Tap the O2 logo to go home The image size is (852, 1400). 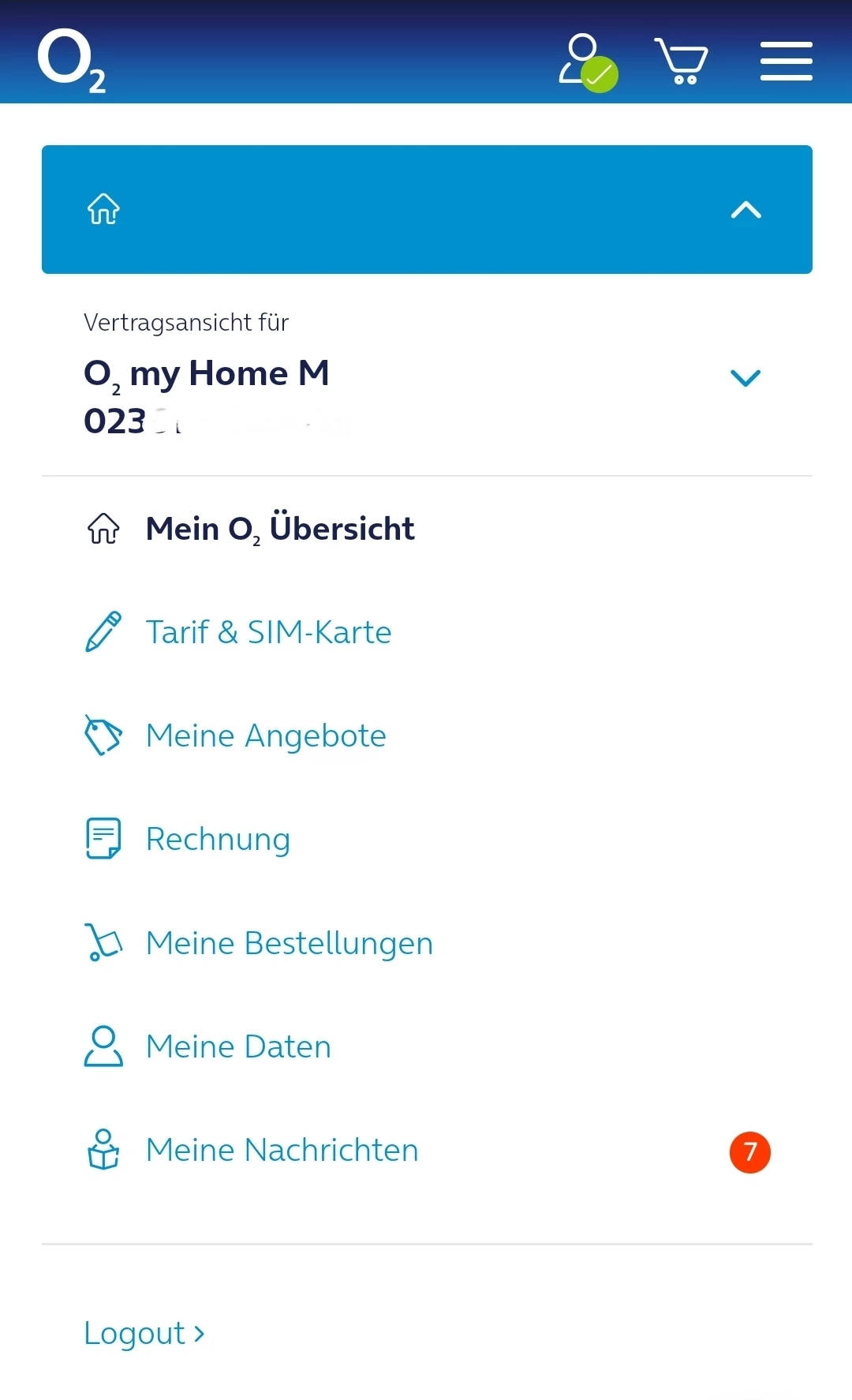point(71,61)
